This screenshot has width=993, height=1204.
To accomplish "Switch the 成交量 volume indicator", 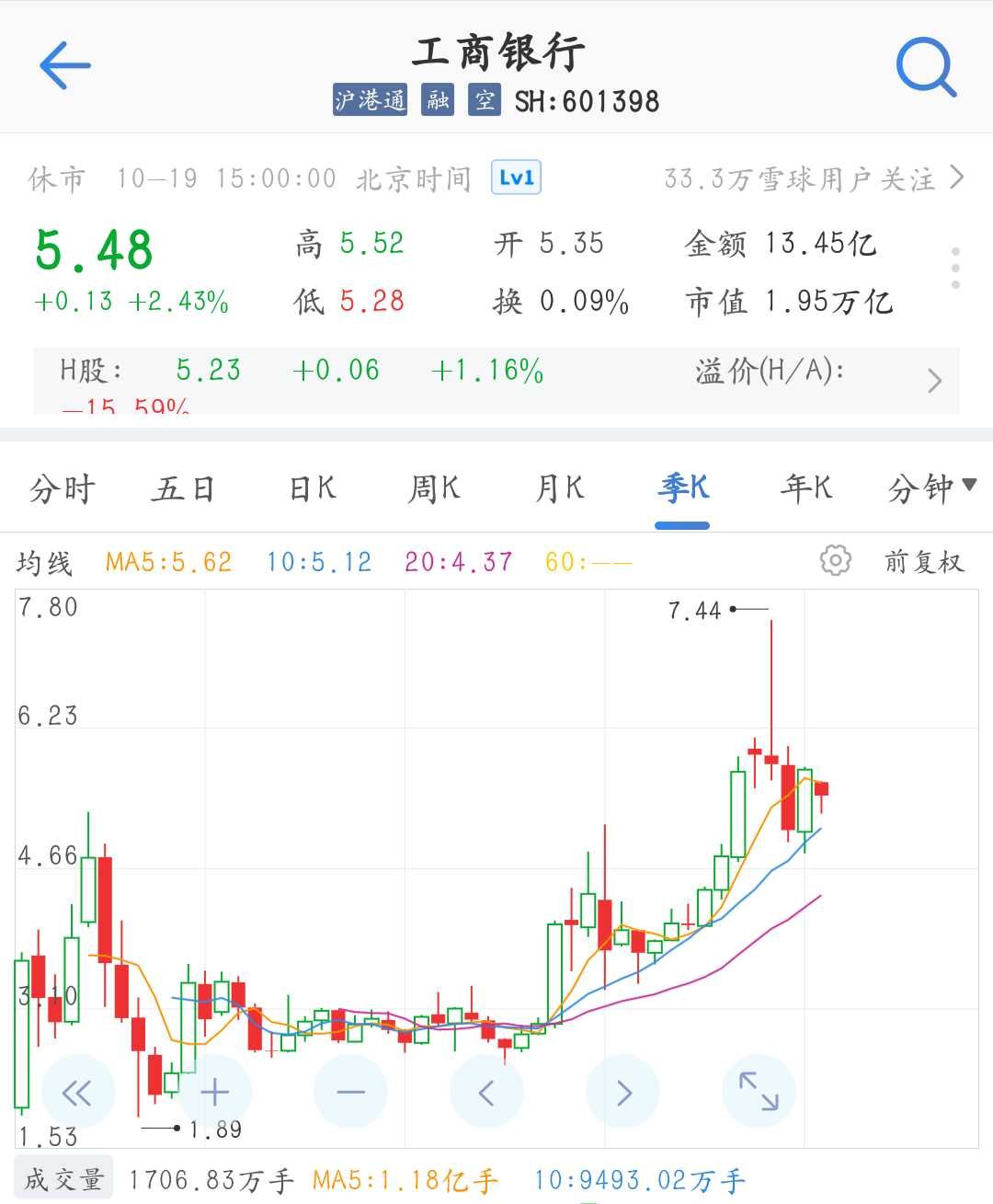I will (63, 1179).
